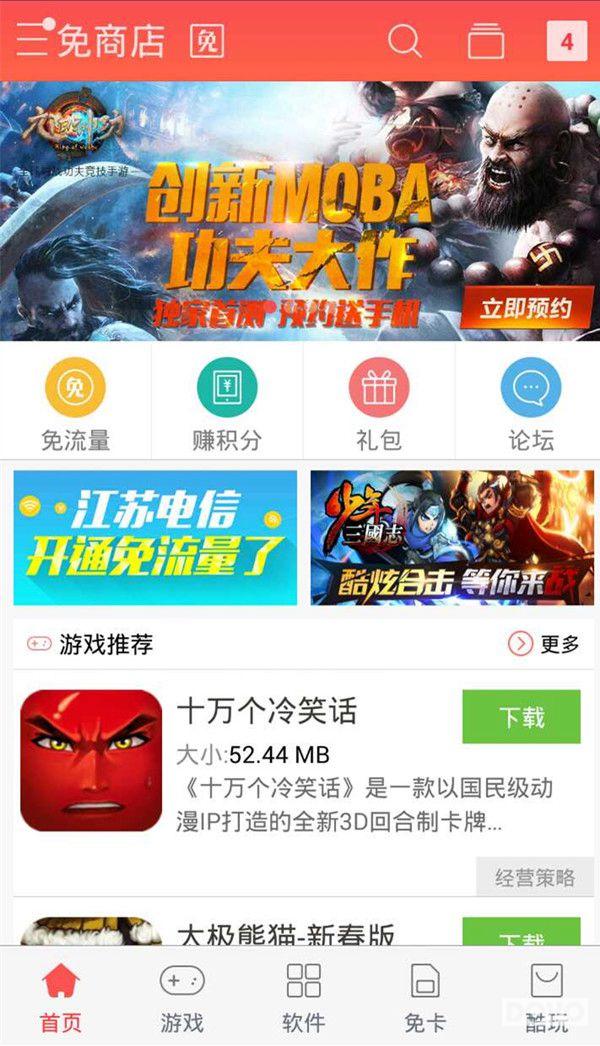Open the 论坛 forum shortcut

tap(530, 404)
